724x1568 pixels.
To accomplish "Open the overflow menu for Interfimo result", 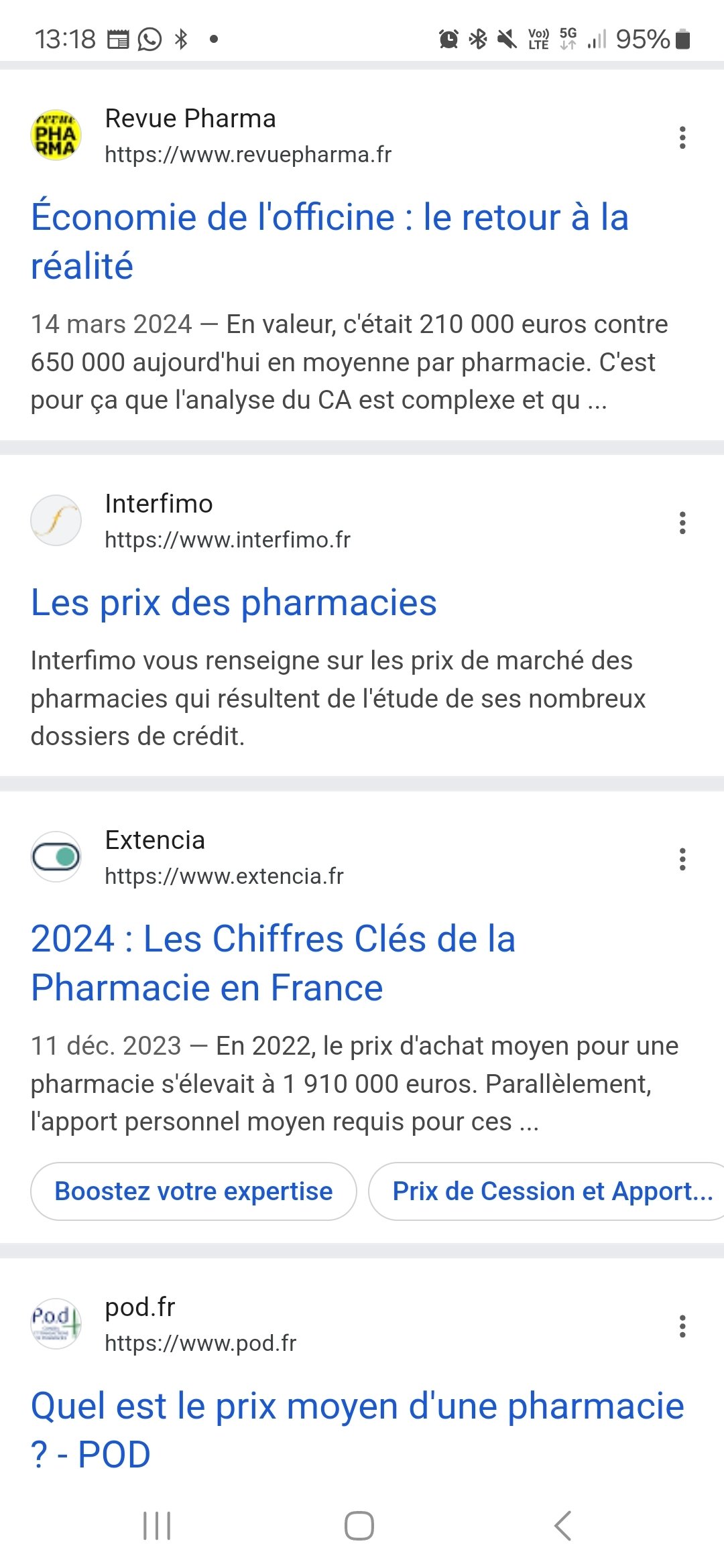I will (x=682, y=523).
